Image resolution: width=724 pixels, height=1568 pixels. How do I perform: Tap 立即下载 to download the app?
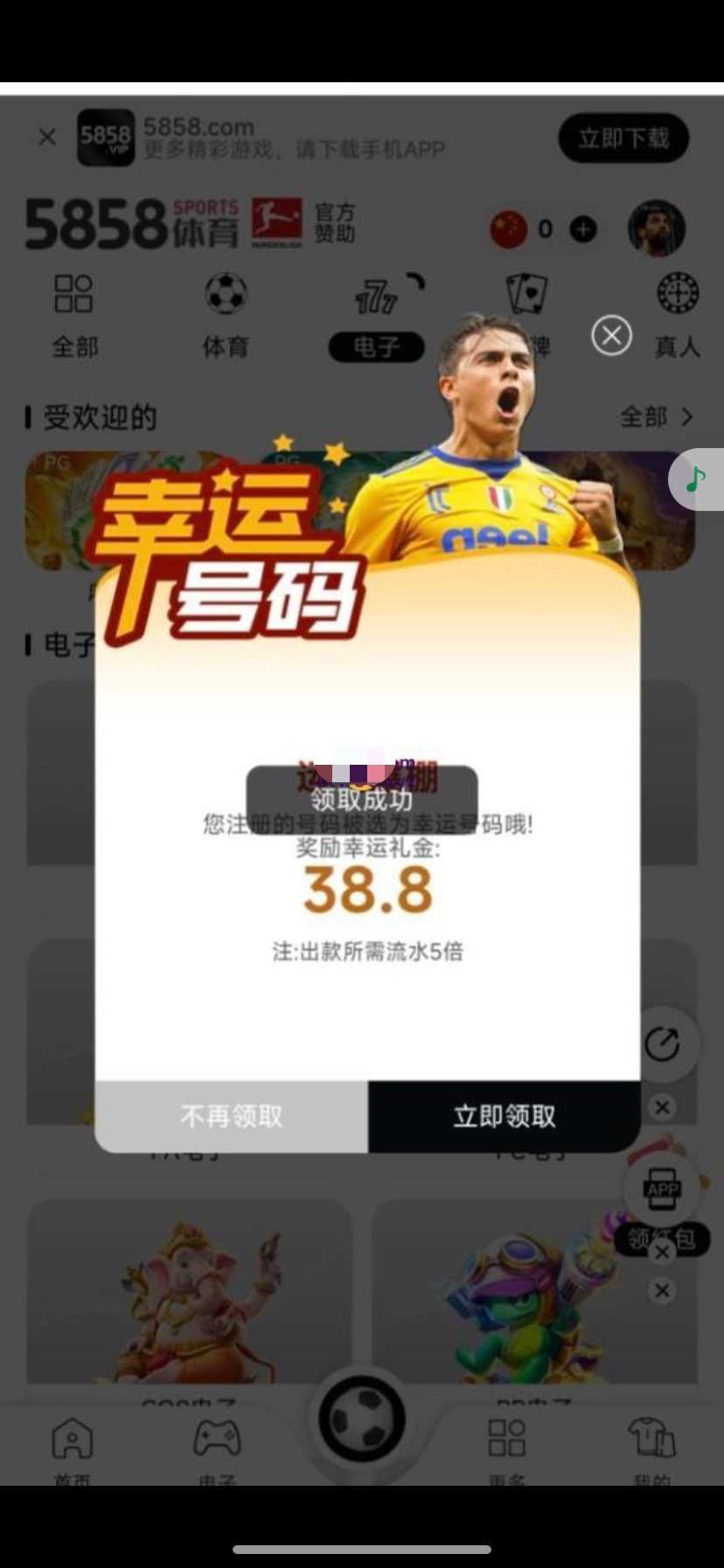click(623, 138)
